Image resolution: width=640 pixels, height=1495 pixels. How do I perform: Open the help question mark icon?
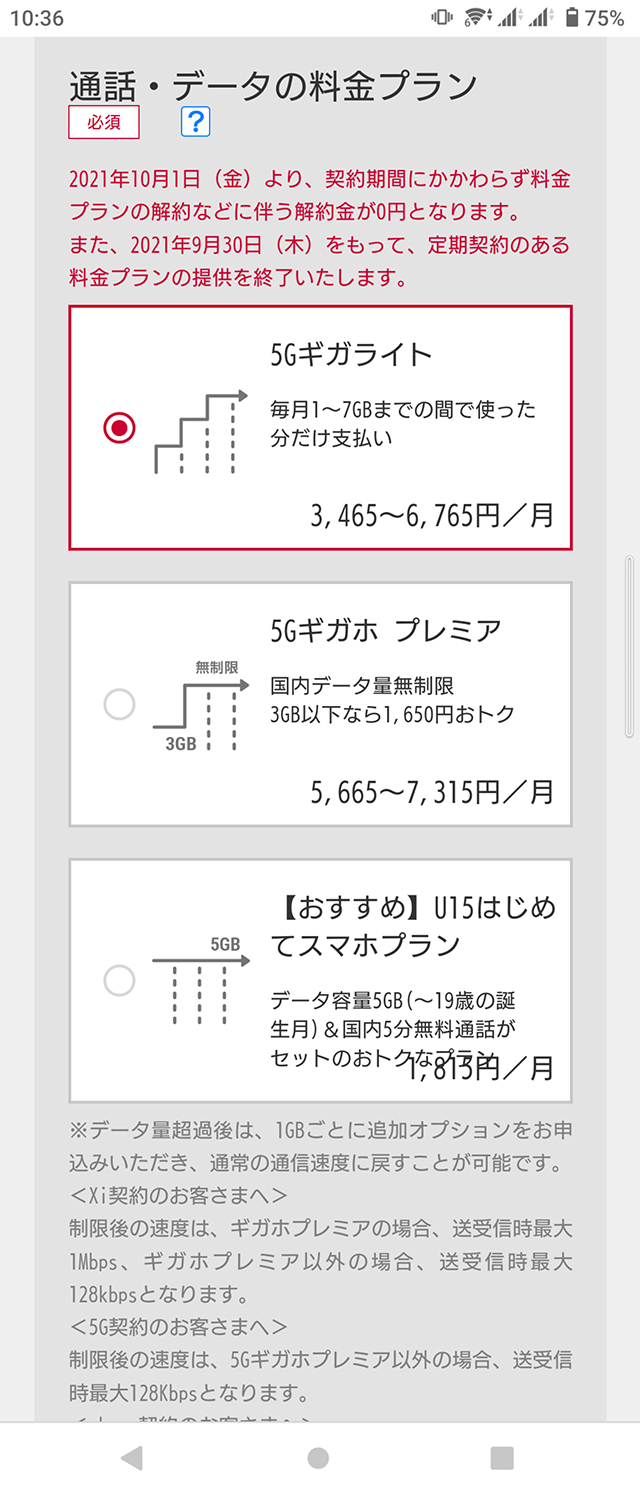pyautogui.click(x=195, y=122)
